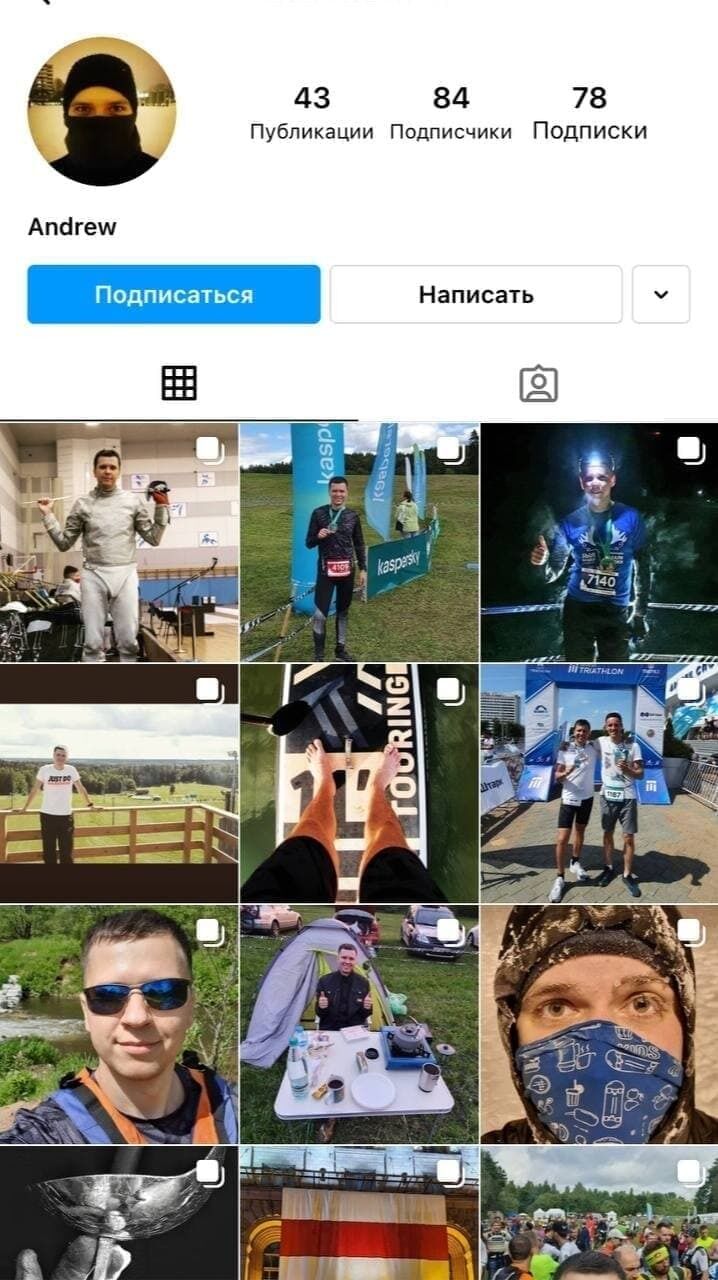Open the night run headlamp post

pos(599,542)
